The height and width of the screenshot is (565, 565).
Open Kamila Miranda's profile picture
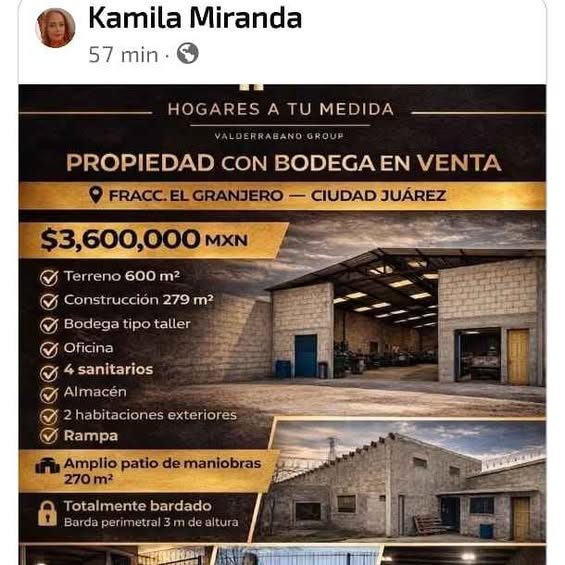click(x=55, y=28)
